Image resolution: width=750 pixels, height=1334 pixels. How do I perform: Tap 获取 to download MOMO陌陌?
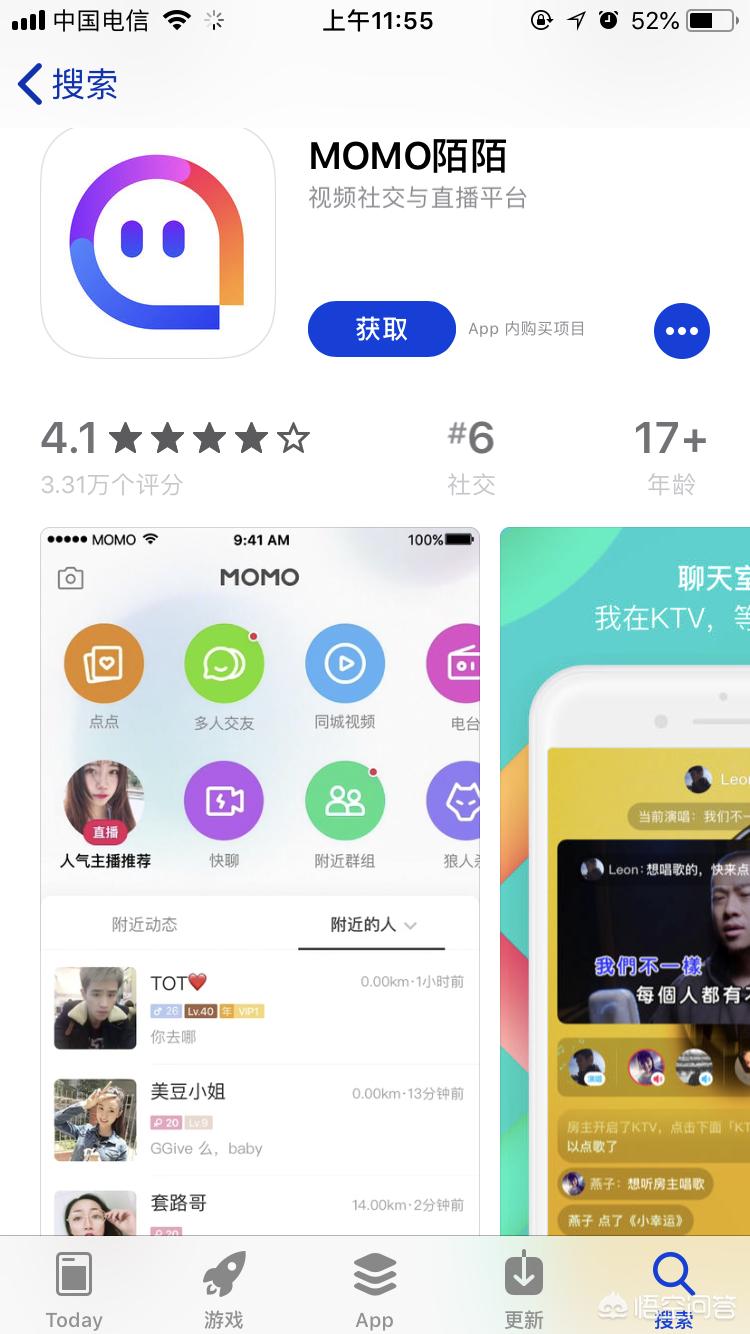click(x=381, y=329)
